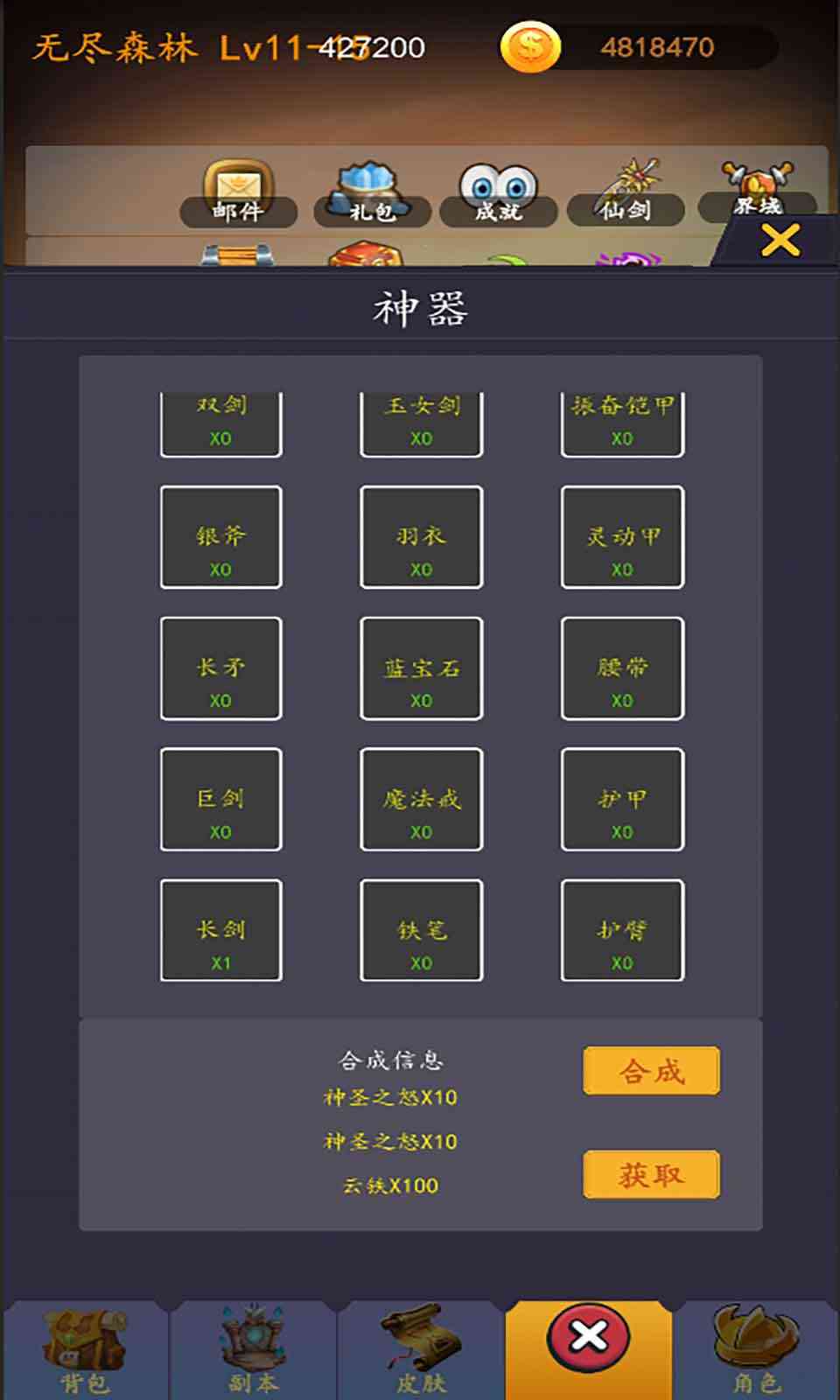Select the 魔法戒 magic ring slot
840x1400 pixels.
tap(421, 799)
